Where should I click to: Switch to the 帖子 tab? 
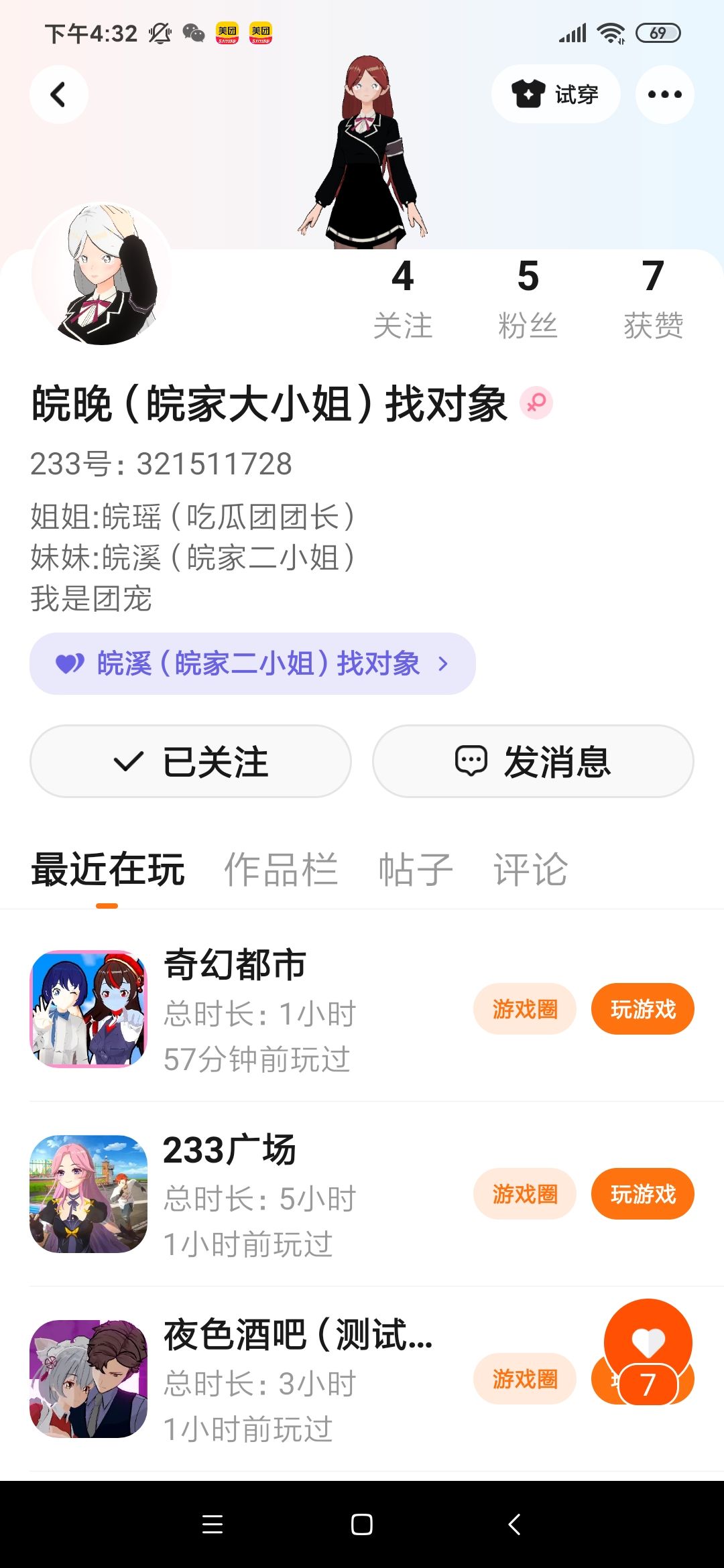416,870
